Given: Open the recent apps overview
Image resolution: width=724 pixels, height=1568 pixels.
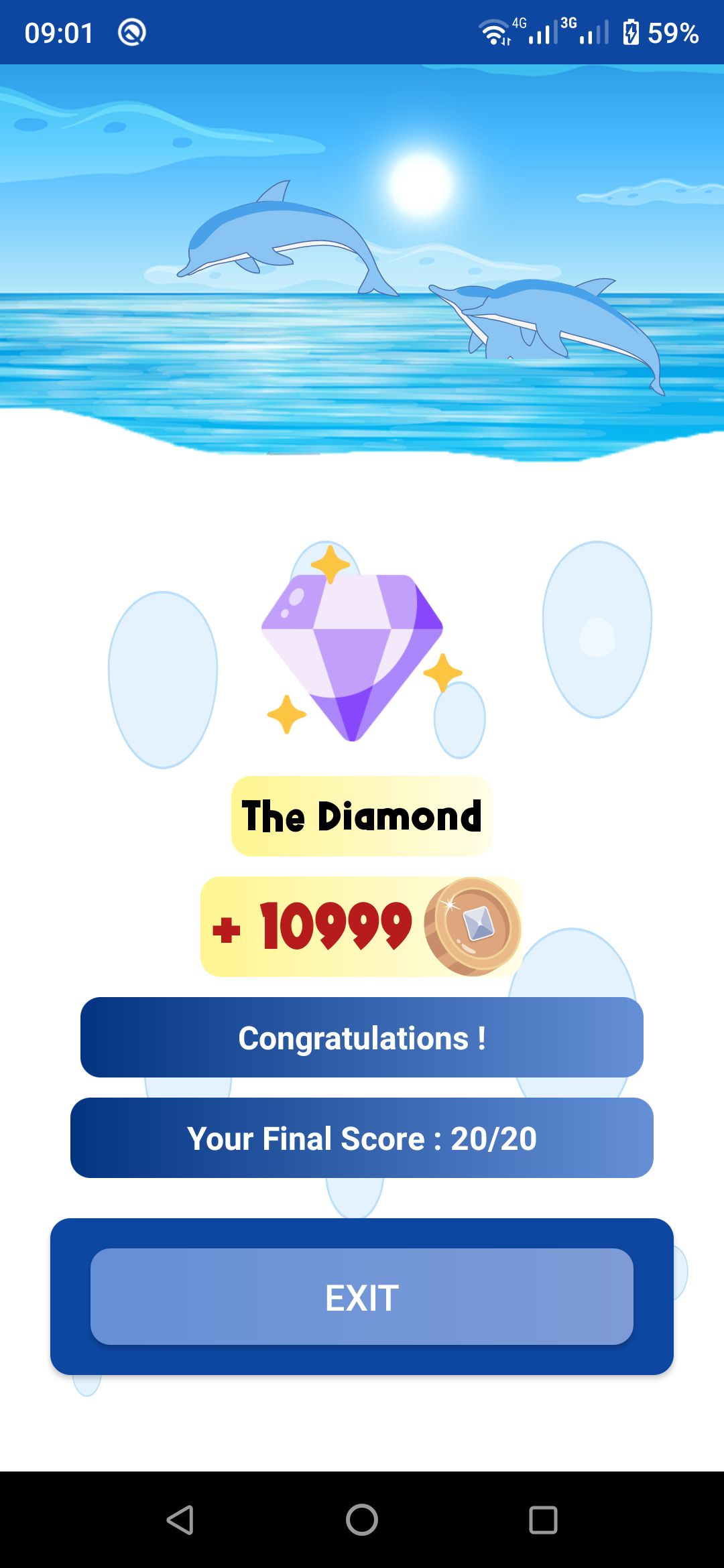Looking at the screenshot, I should pos(543,1519).
